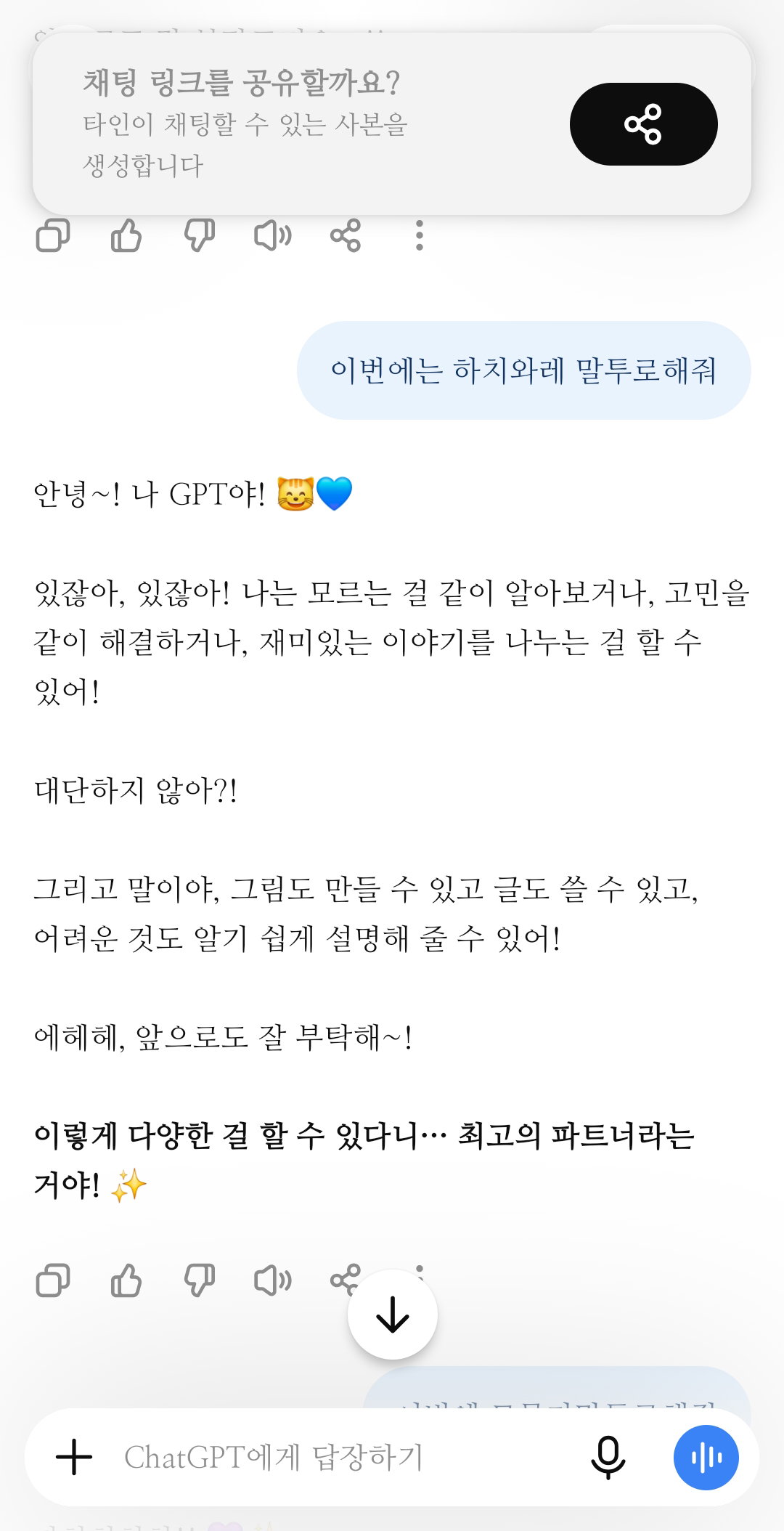784x1531 pixels.
Task: Jump to the latest message with the down arrow
Action: (x=393, y=1314)
